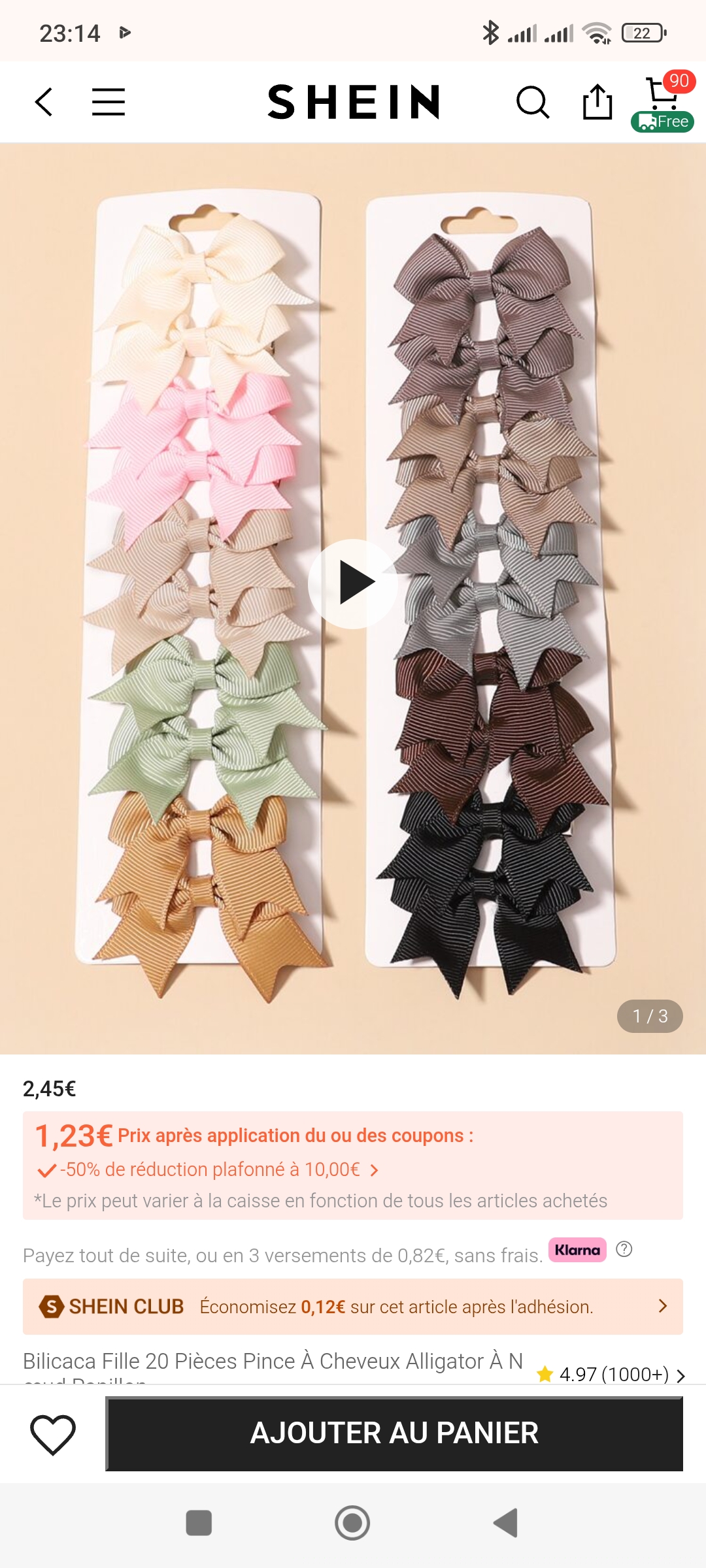This screenshot has width=706, height=1568.
Task: Add item to wishlist with heart
Action: pyautogui.click(x=53, y=1434)
